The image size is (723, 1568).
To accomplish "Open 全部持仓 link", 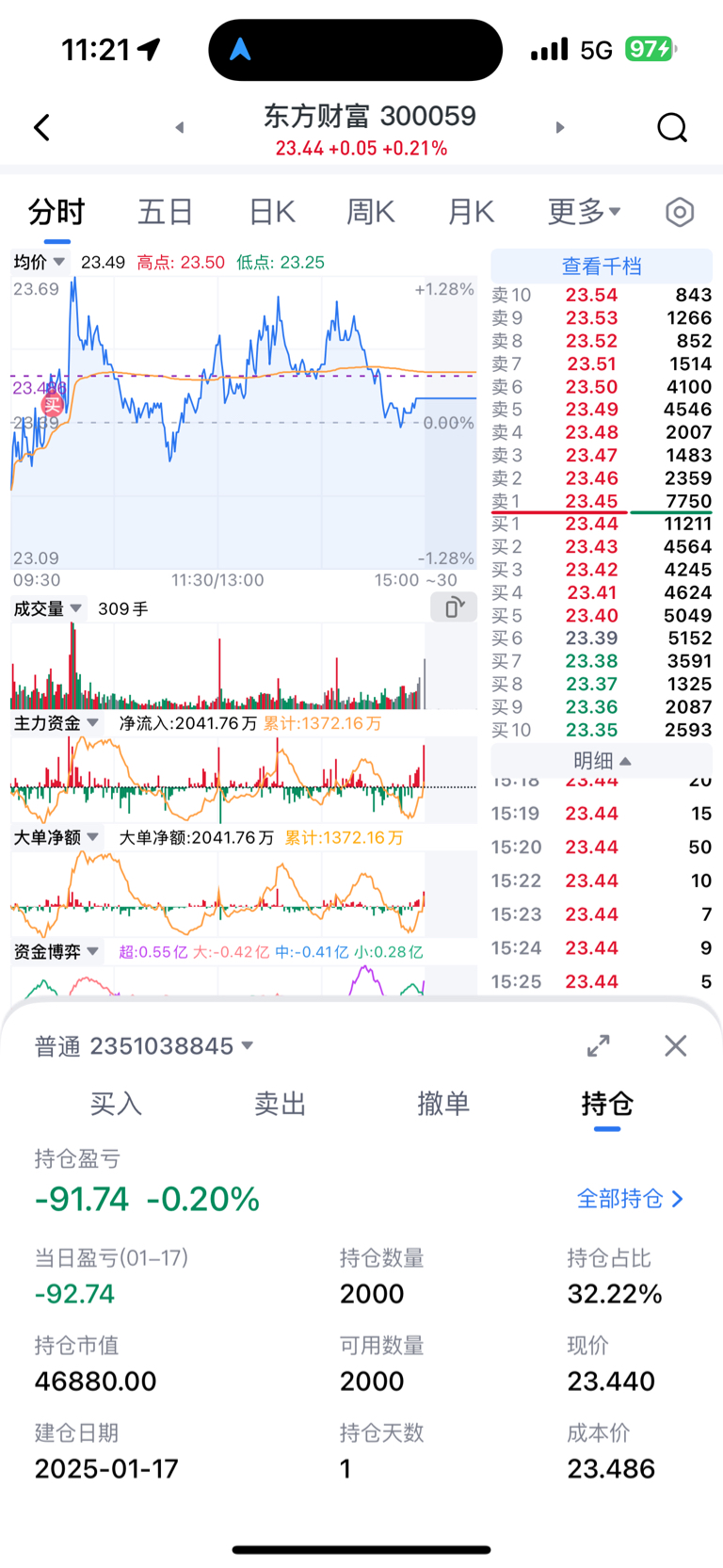I will [x=630, y=1198].
